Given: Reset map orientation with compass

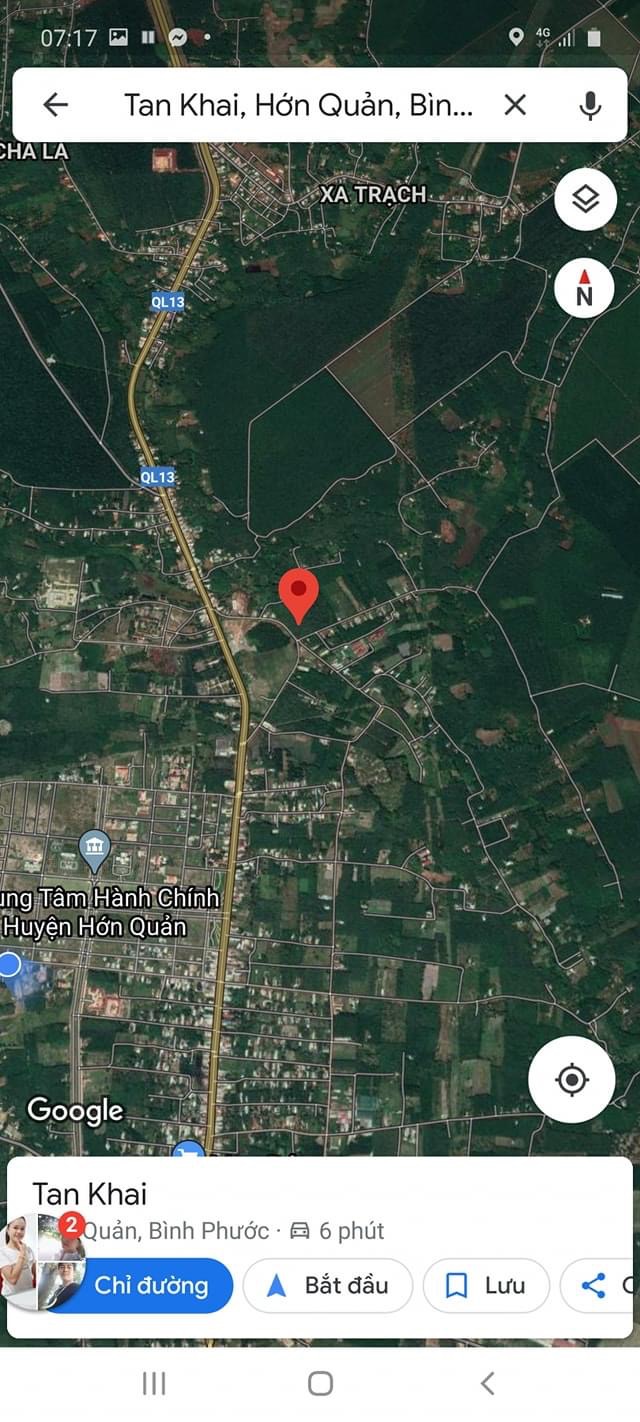Looking at the screenshot, I should (x=585, y=289).
